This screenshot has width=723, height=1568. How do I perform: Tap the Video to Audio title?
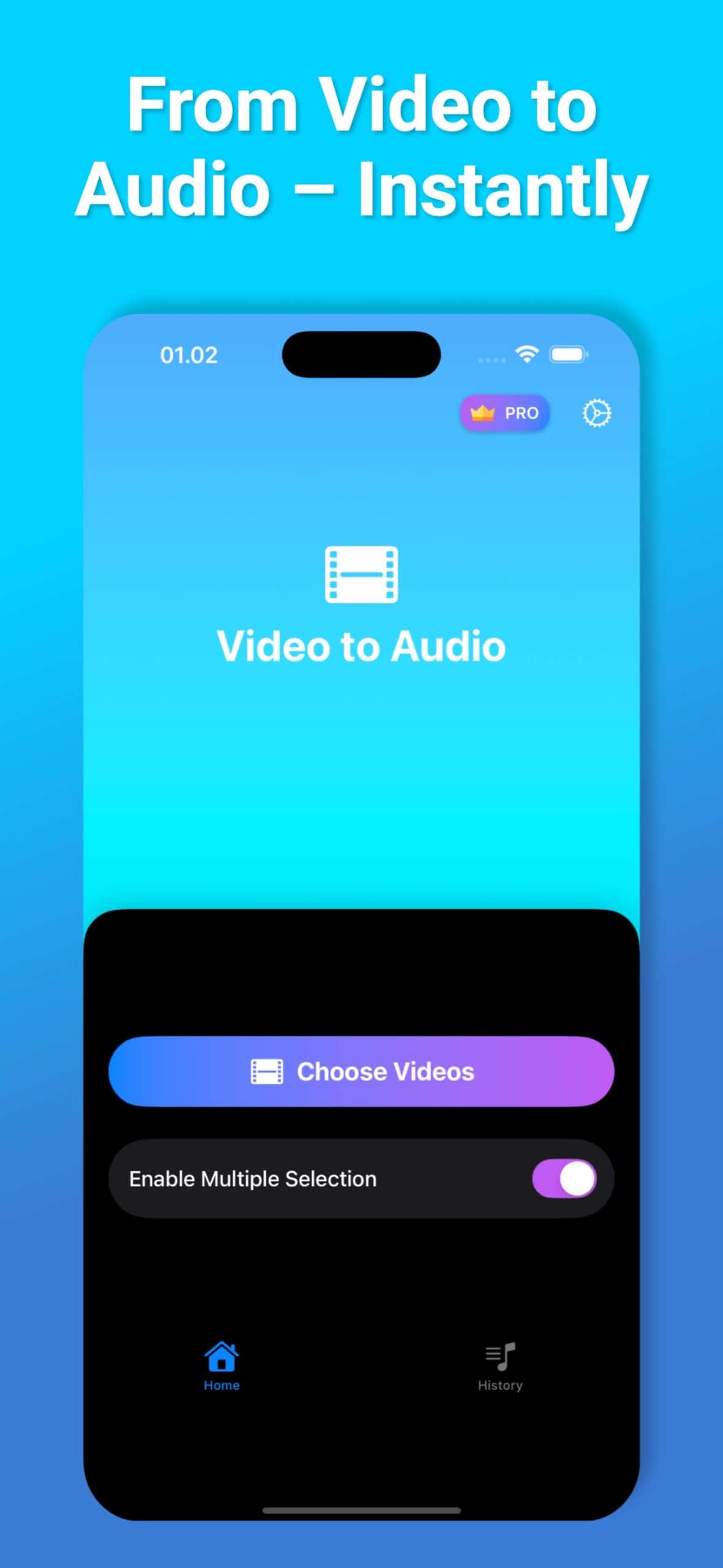(x=364, y=646)
